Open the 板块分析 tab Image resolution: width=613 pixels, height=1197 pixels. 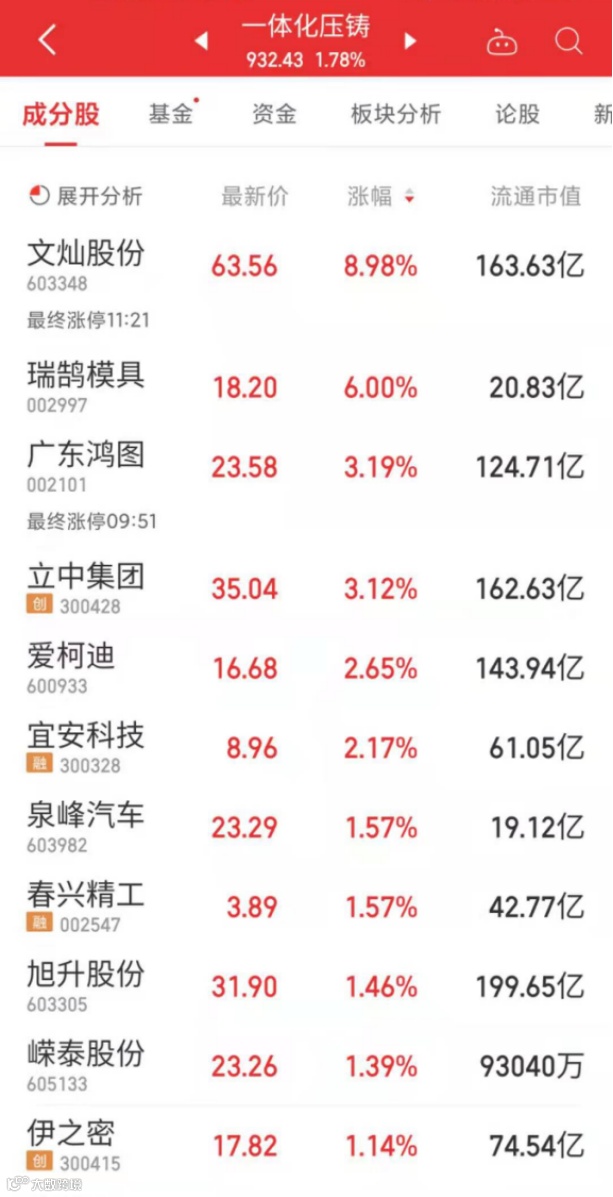(395, 114)
